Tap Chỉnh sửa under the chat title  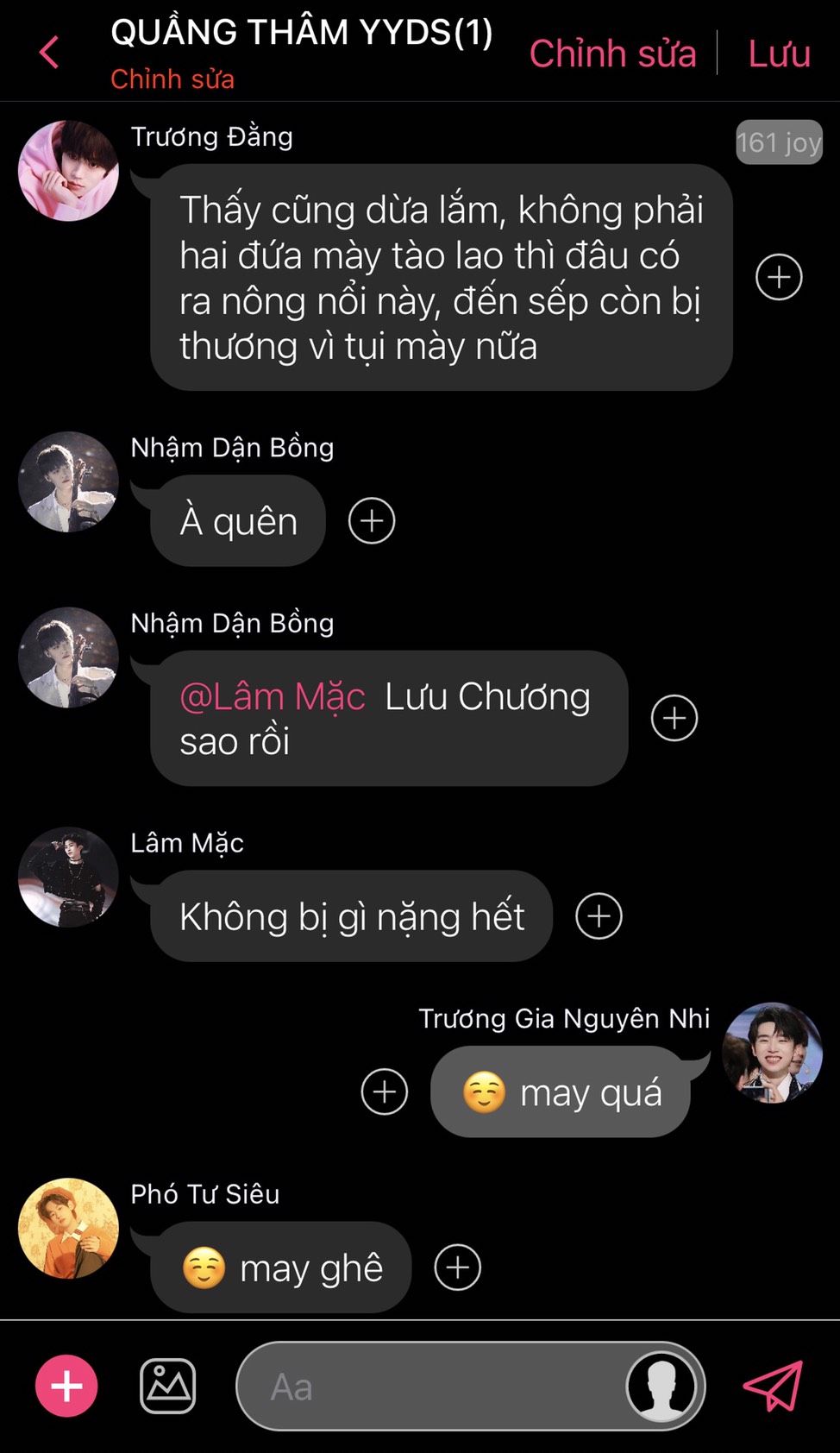[x=172, y=79]
